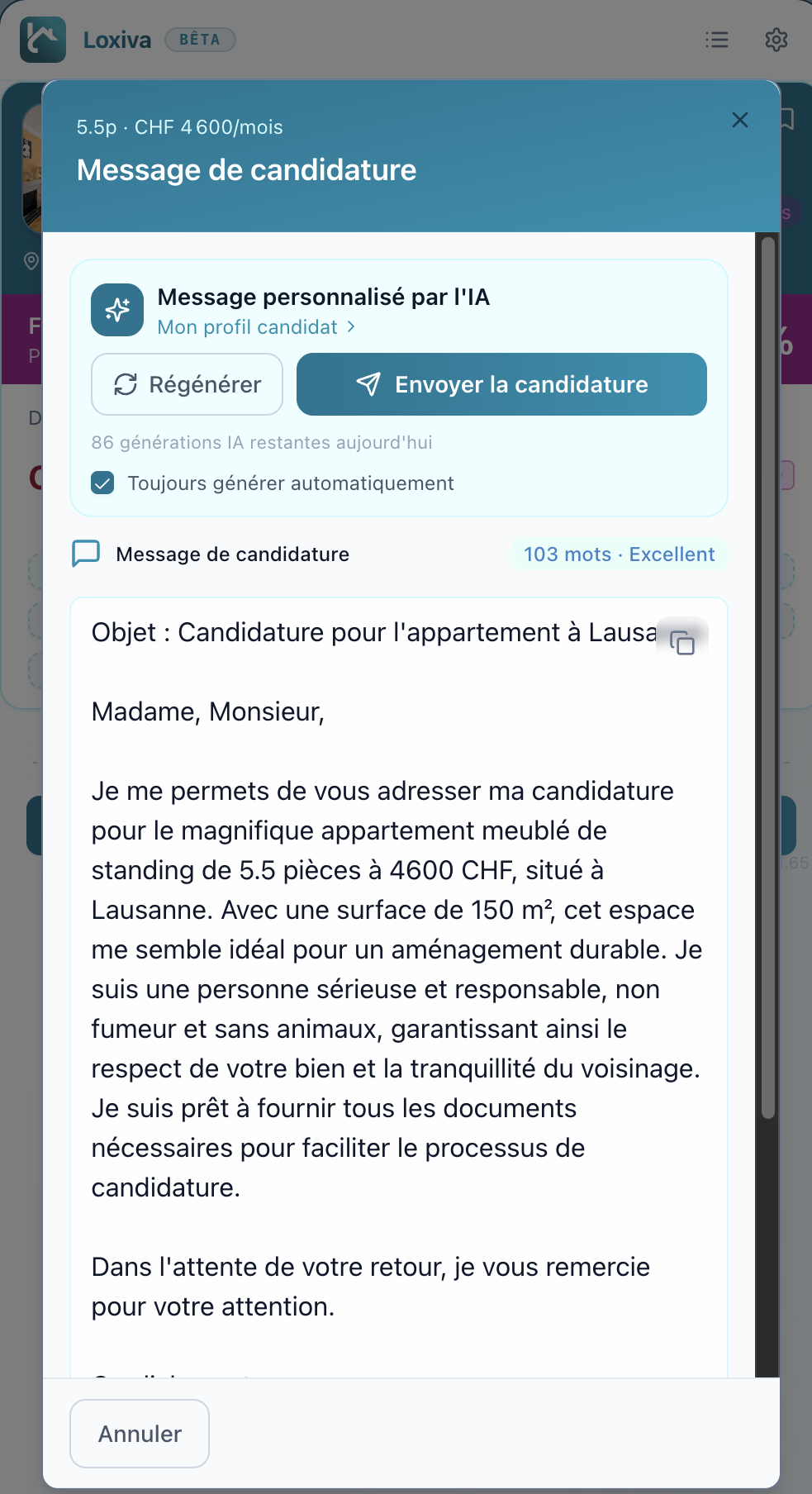Click the bookmark icon near the dialog top
This screenshot has width=812, height=1494.
pyautogui.click(x=786, y=119)
